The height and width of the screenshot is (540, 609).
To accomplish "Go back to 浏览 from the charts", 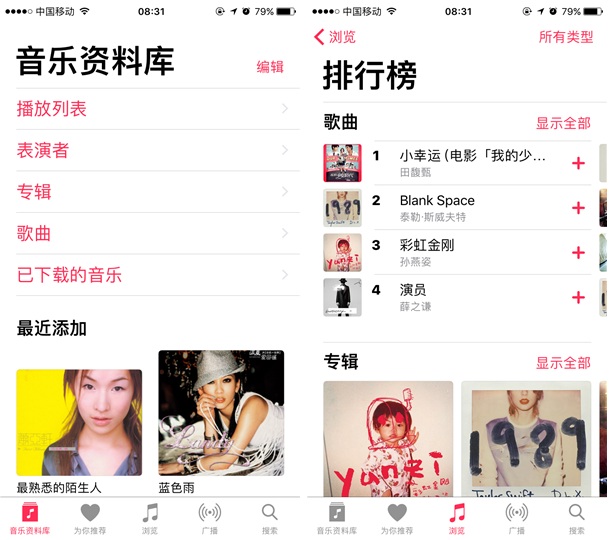I will click(x=335, y=37).
